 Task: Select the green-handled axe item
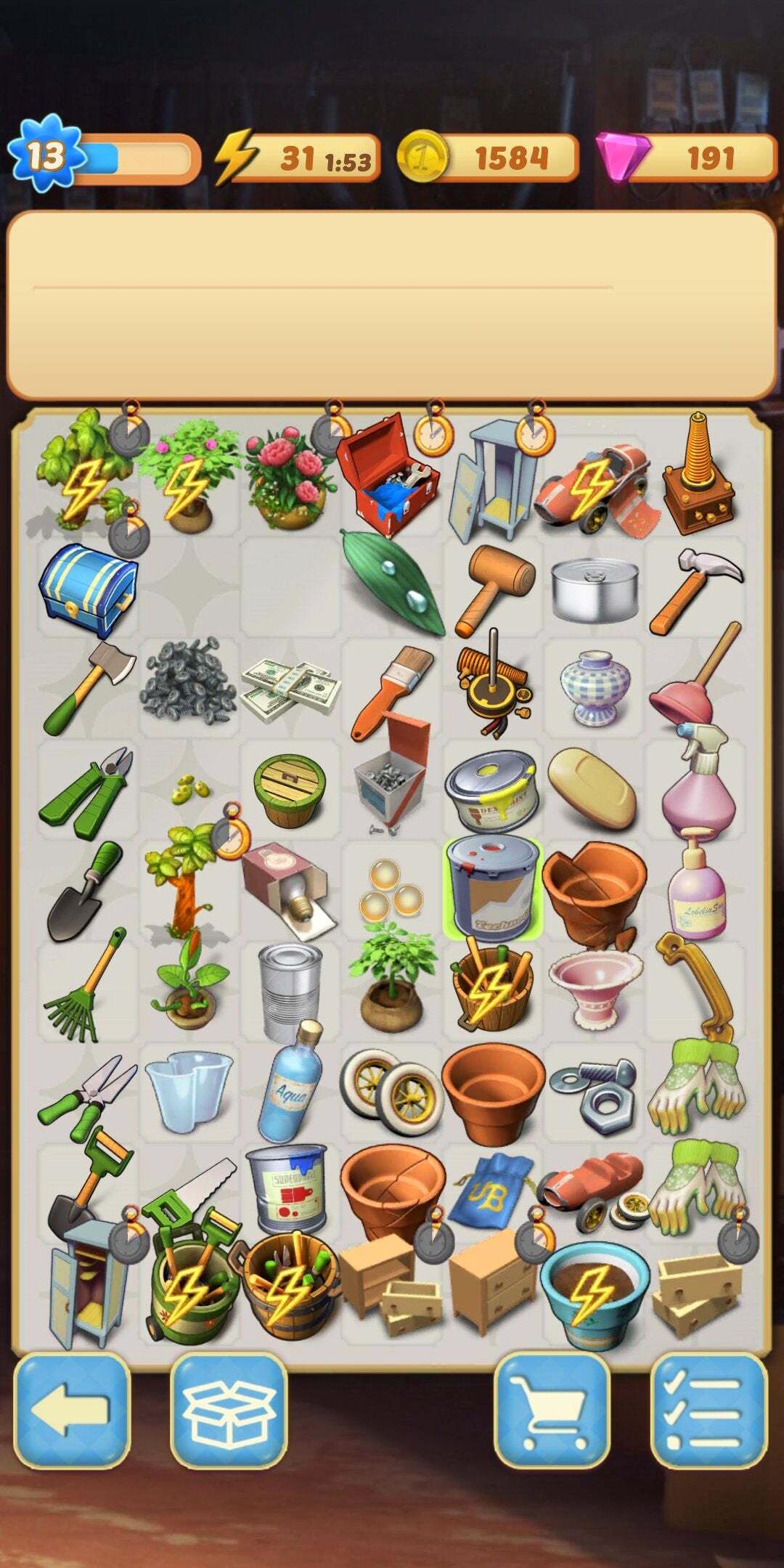(x=87, y=686)
